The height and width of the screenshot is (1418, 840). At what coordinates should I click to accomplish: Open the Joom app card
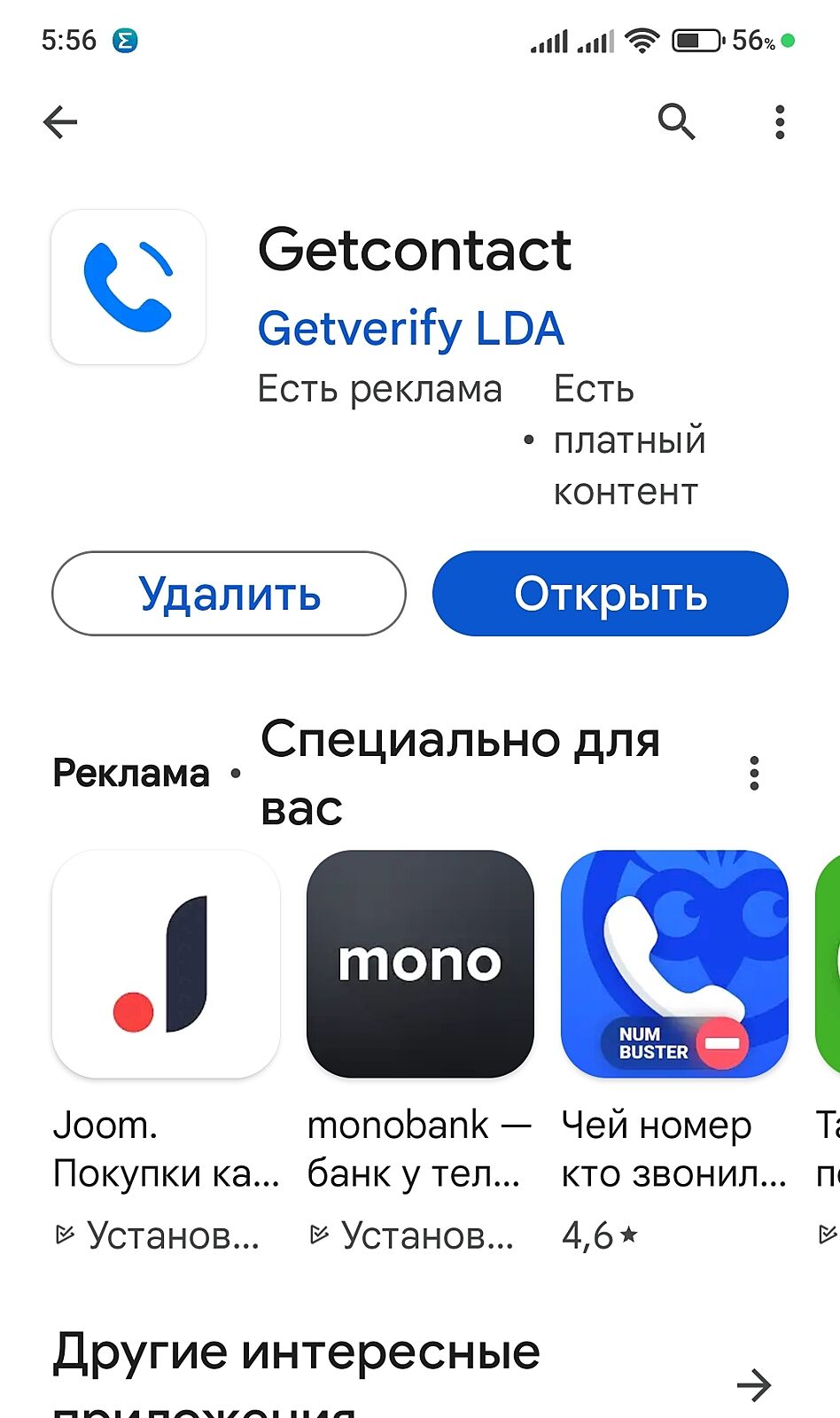coord(166,964)
